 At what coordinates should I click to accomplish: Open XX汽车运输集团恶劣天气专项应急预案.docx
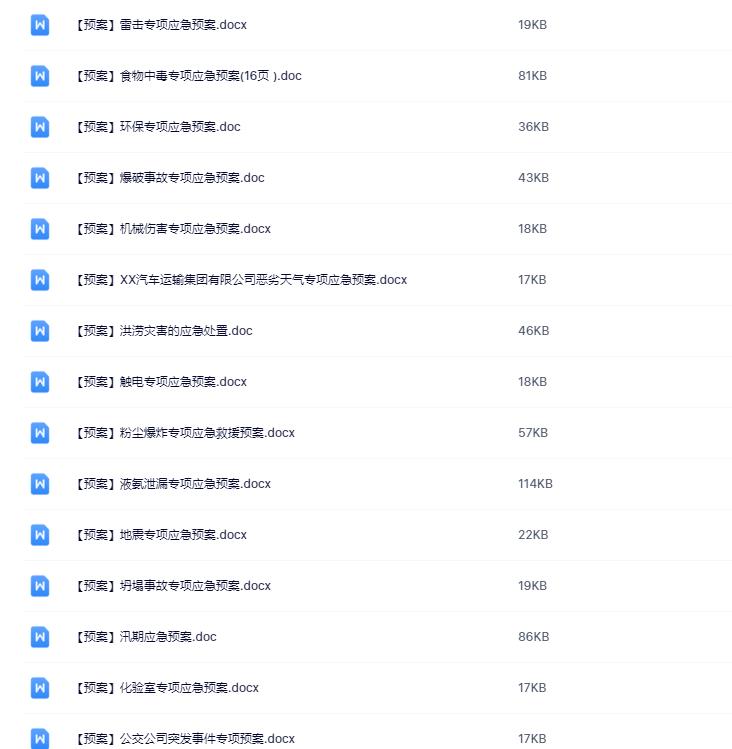[241, 280]
